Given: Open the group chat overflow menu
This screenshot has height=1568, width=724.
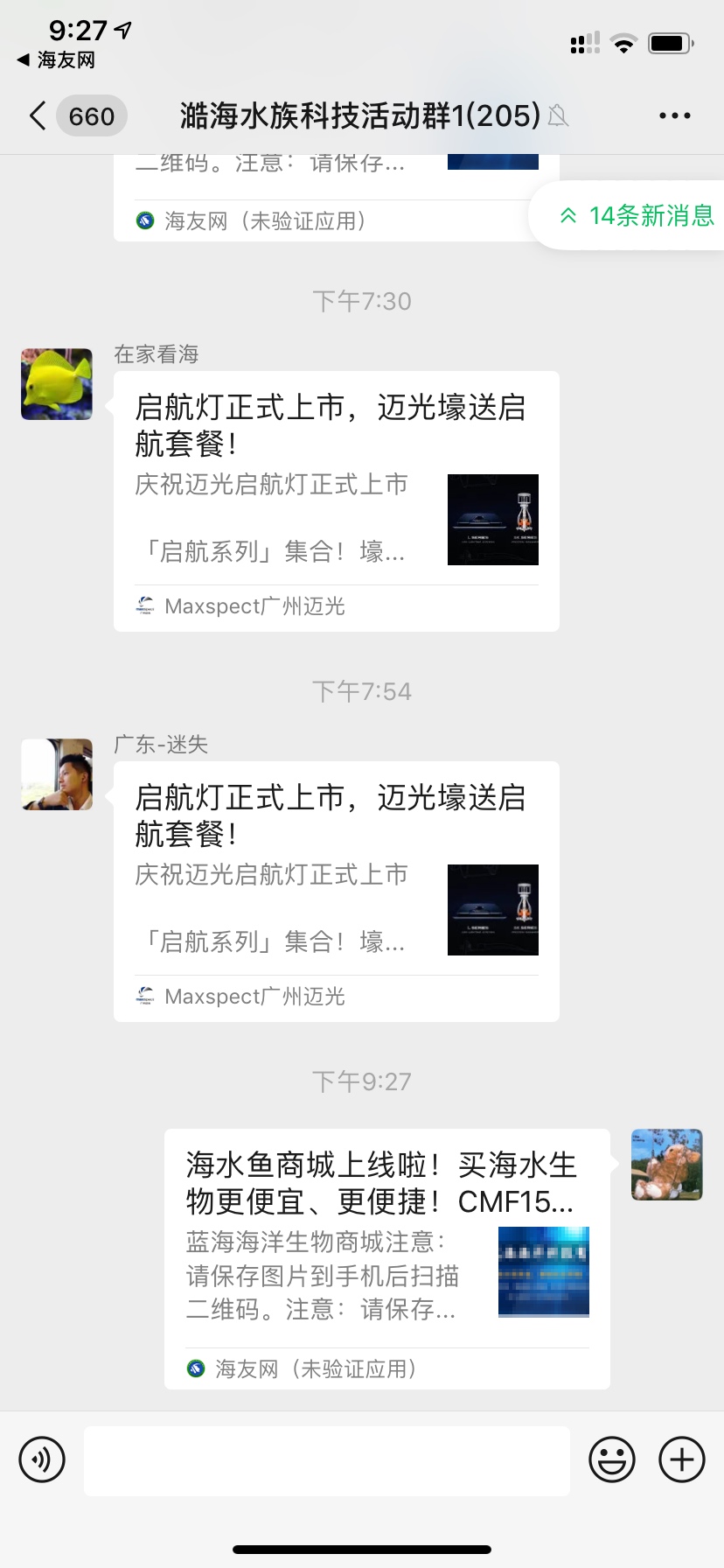Looking at the screenshot, I should point(674,115).
